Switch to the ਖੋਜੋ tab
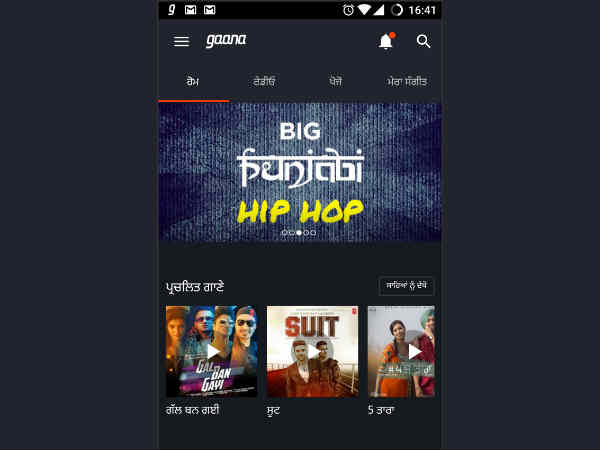The image size is (600, 450). click(335, 81)
